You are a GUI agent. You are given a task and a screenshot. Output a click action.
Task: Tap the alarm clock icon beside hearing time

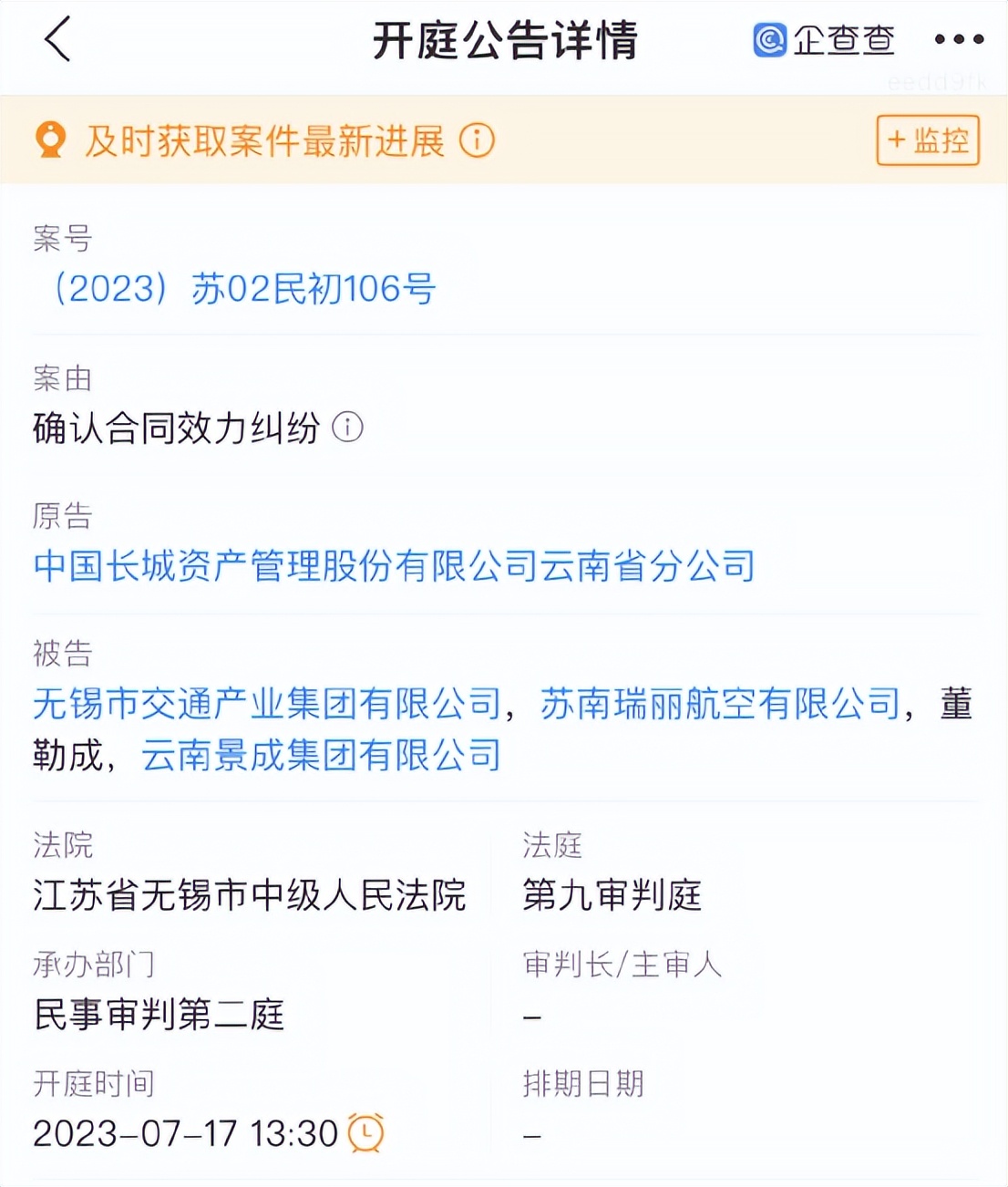367,1132
